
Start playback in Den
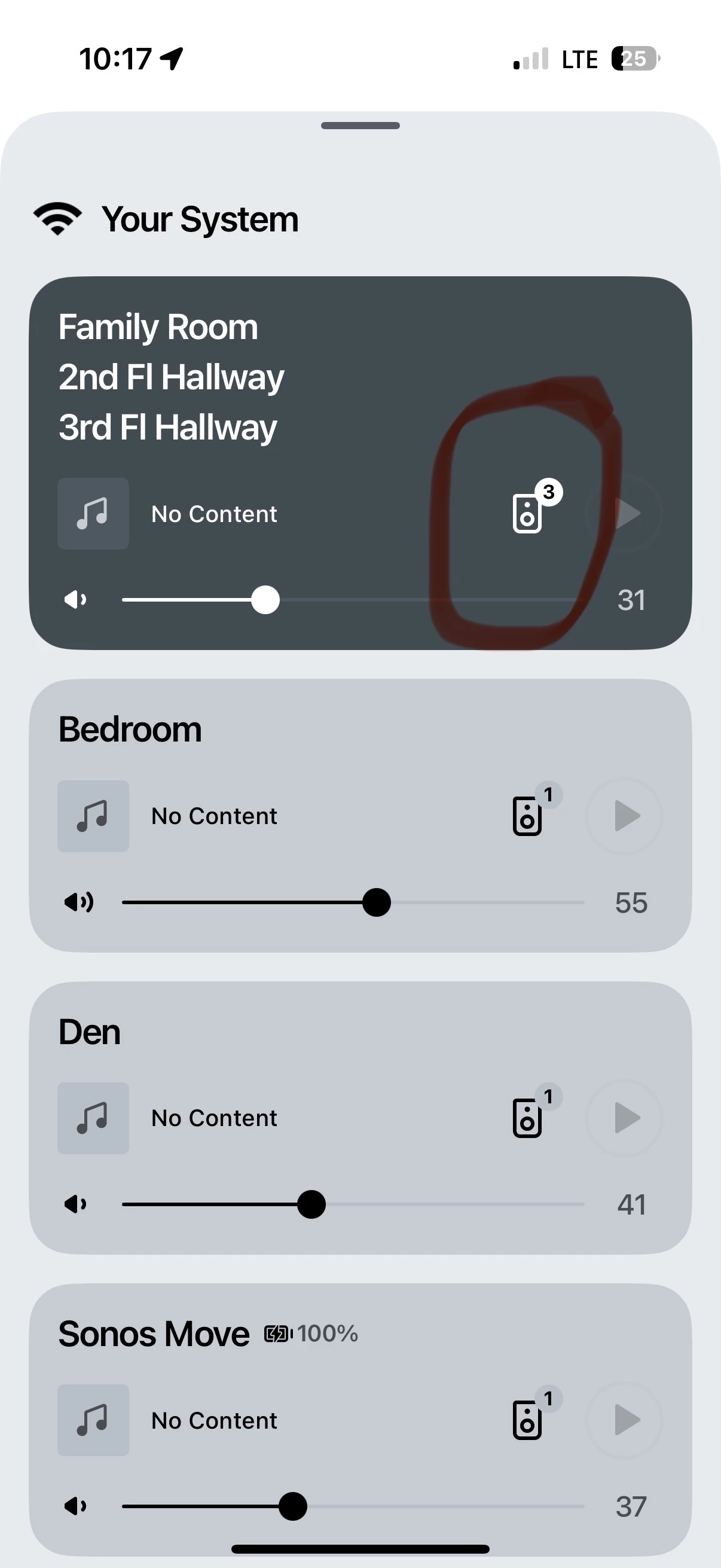[624, 1118]
